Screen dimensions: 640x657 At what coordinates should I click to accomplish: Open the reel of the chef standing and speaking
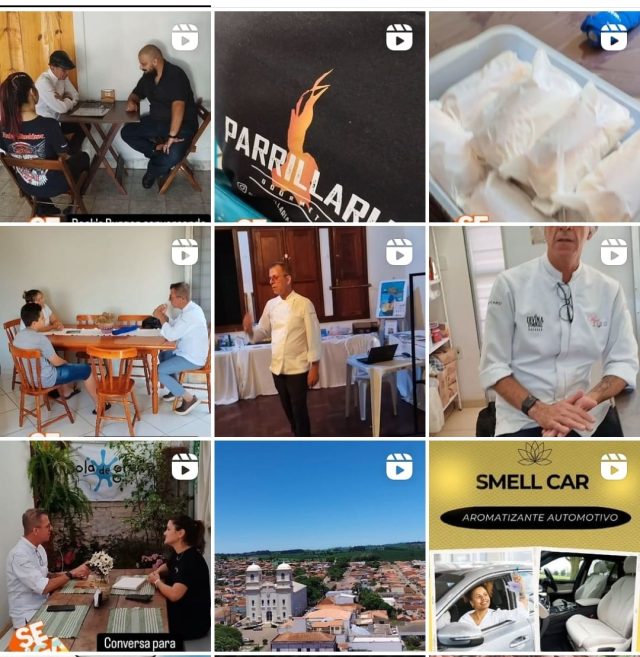tap(320, 331)
